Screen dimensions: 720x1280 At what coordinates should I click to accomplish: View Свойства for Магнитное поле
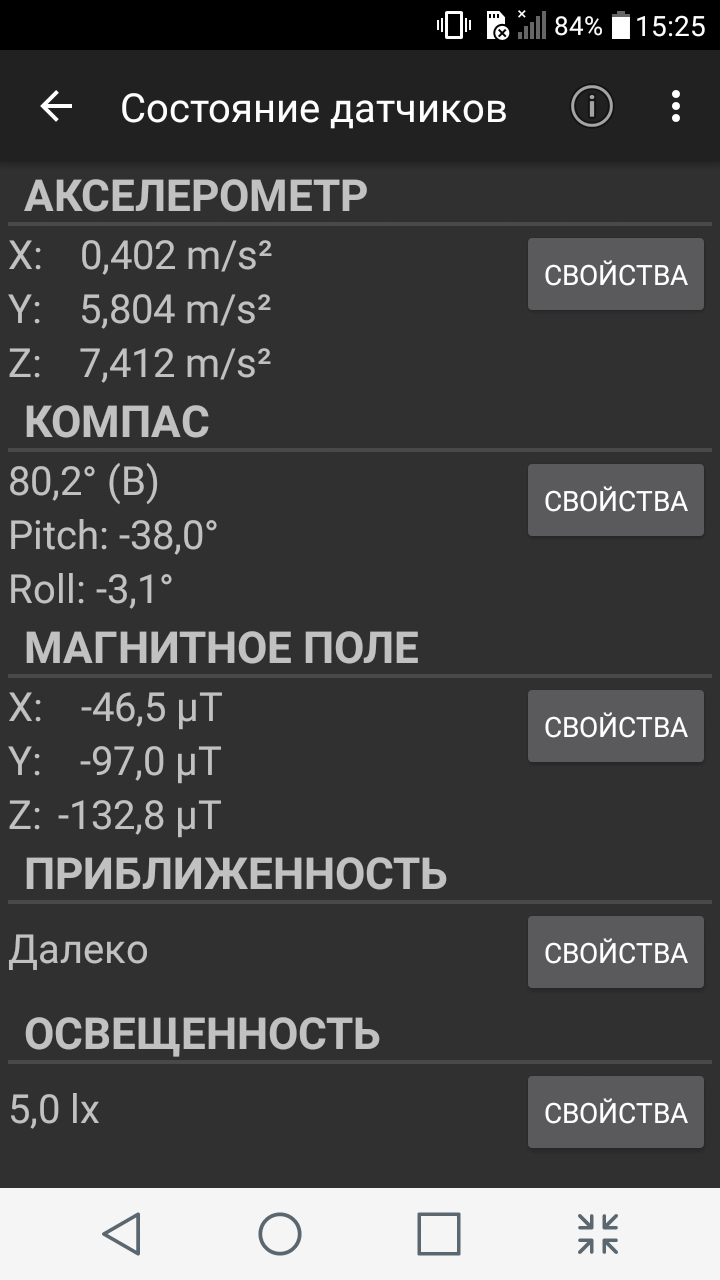click(616, 726)
